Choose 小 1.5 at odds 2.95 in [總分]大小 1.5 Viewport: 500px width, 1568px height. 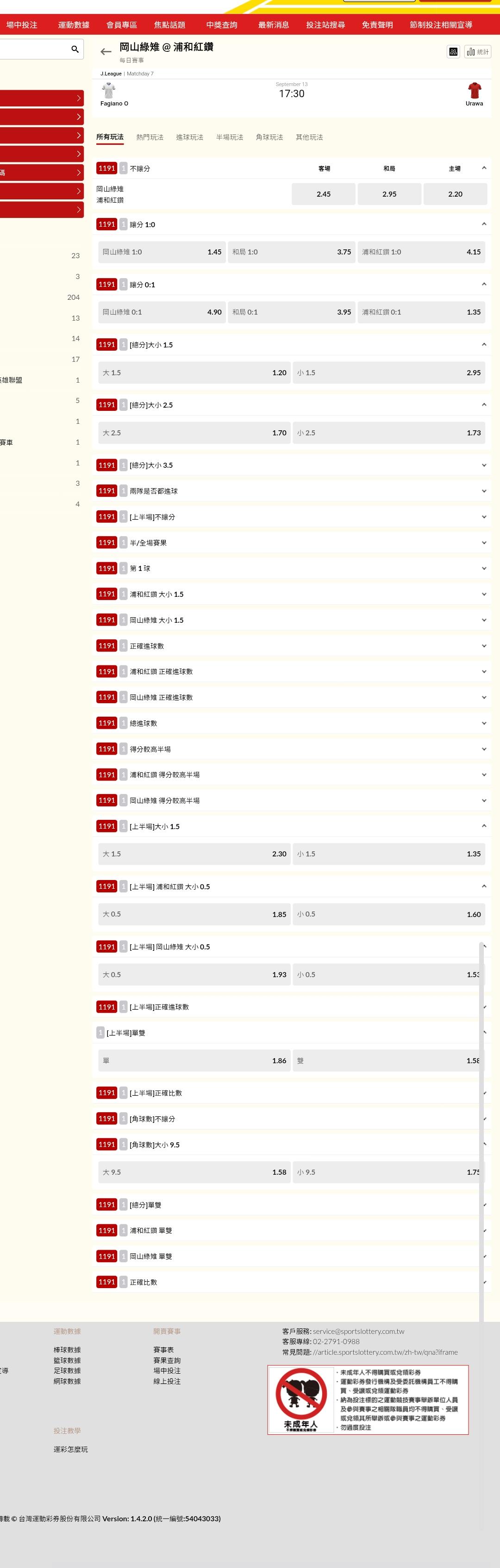[389, 372]
